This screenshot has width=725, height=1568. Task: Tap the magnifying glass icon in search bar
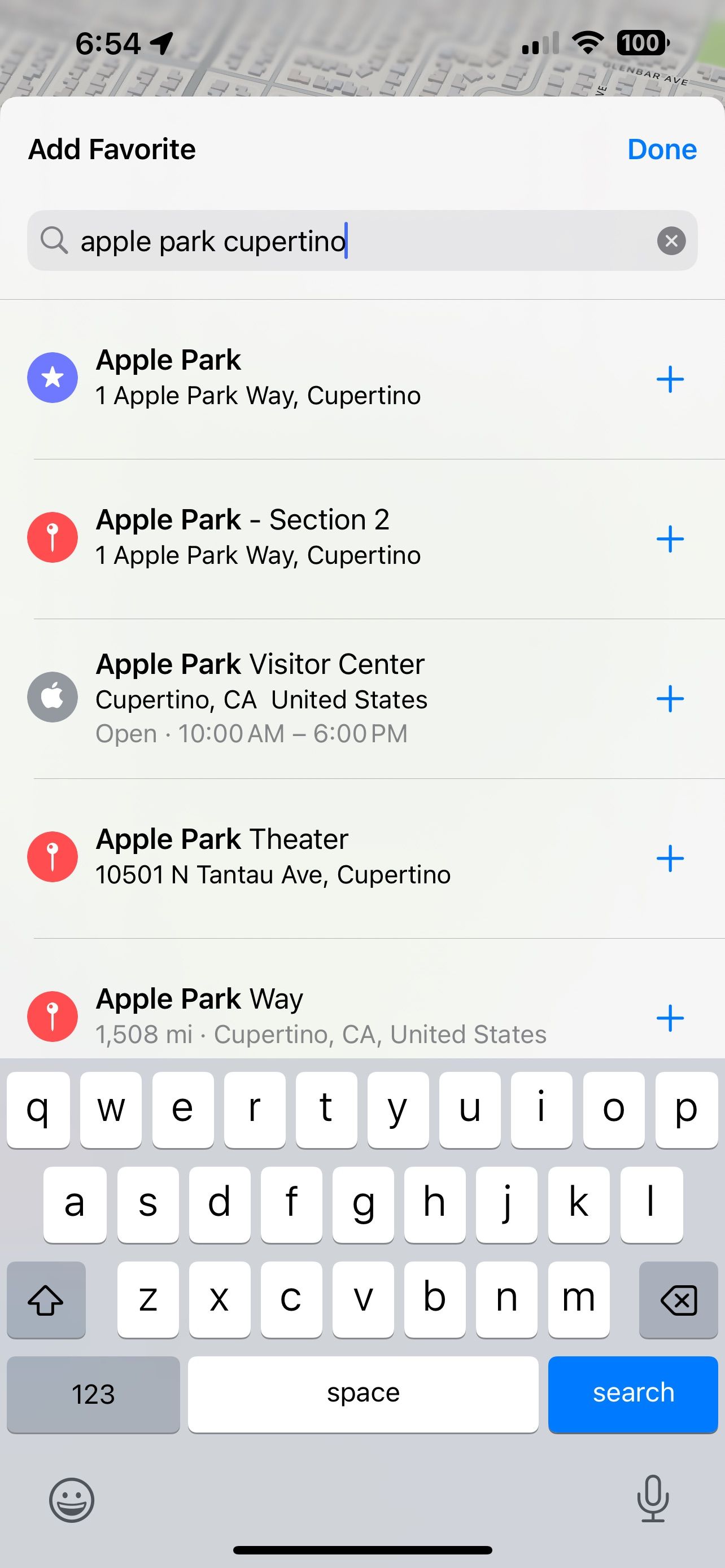pos(55,240)
